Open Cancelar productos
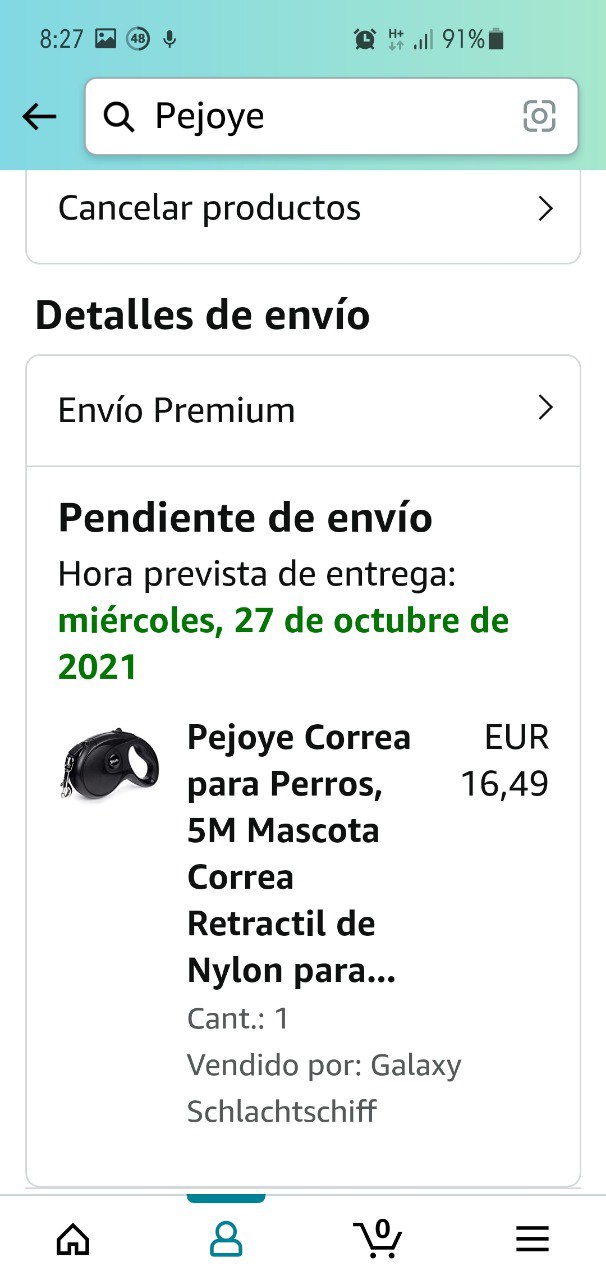The width and height of the screenshot is (606, 1280). click(x=303, y=209)
